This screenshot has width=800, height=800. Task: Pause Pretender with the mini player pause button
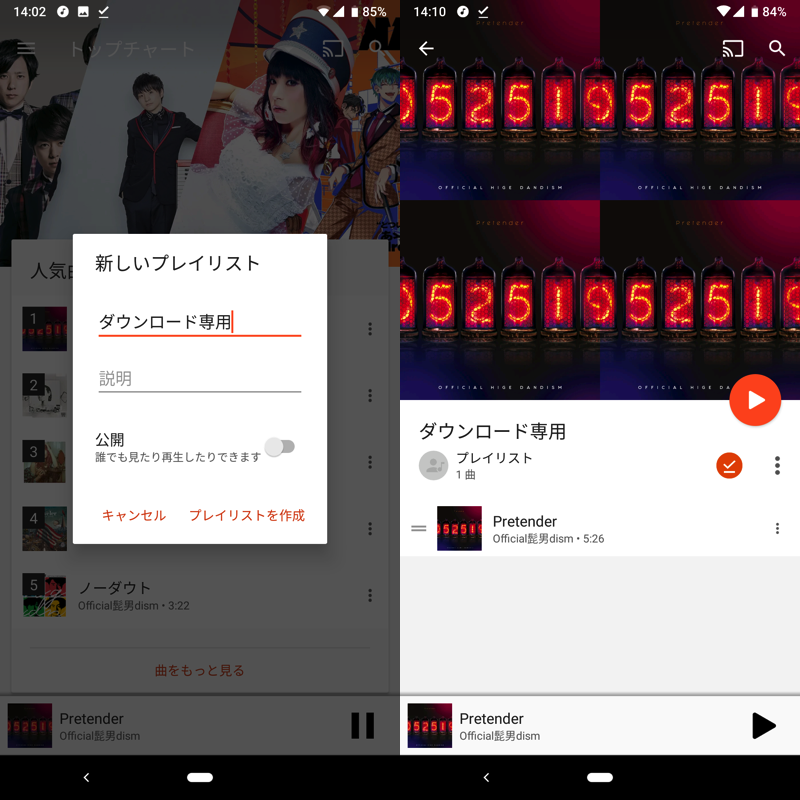[x=363, y=726]
